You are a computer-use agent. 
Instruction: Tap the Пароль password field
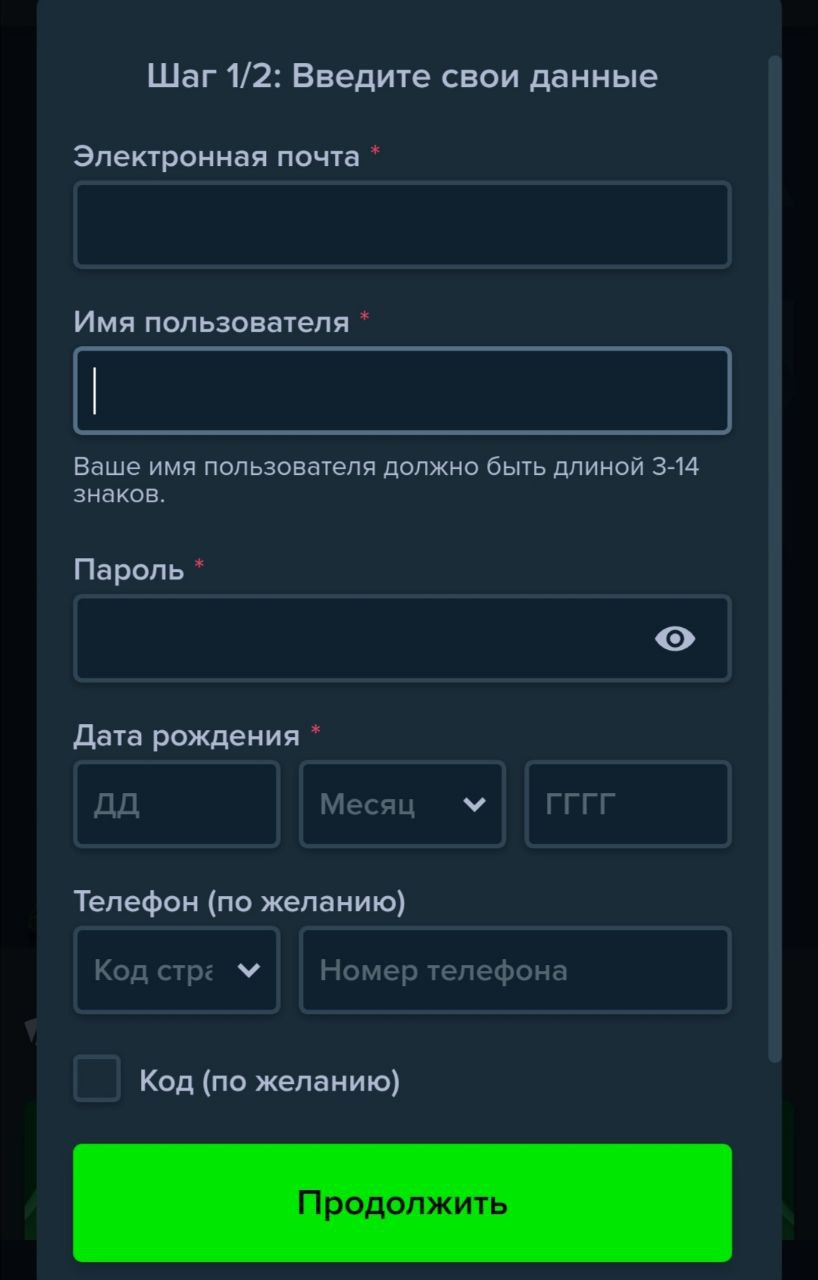tap(360, 638)
